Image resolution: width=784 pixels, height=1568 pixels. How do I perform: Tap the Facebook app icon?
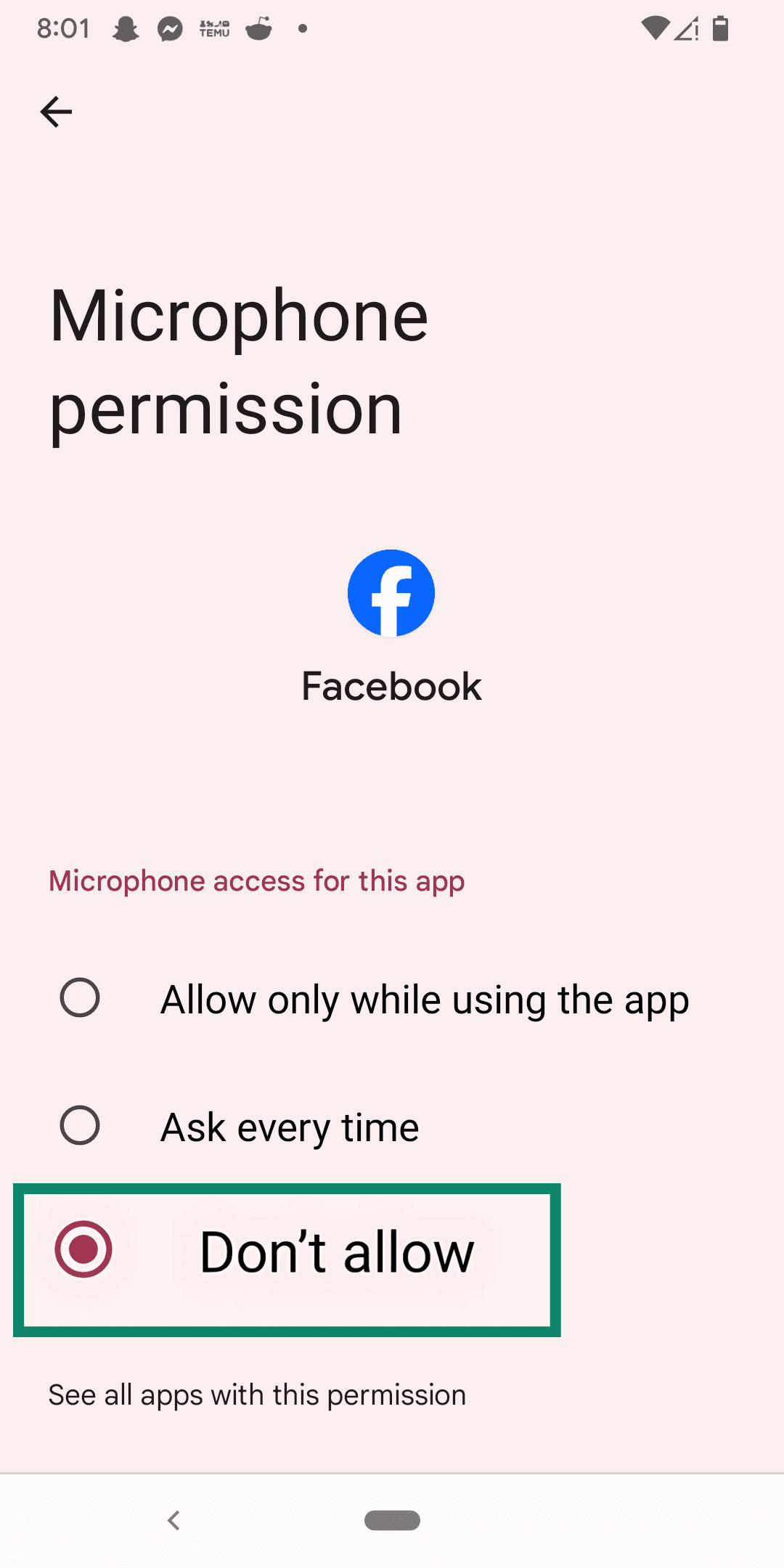391,592
